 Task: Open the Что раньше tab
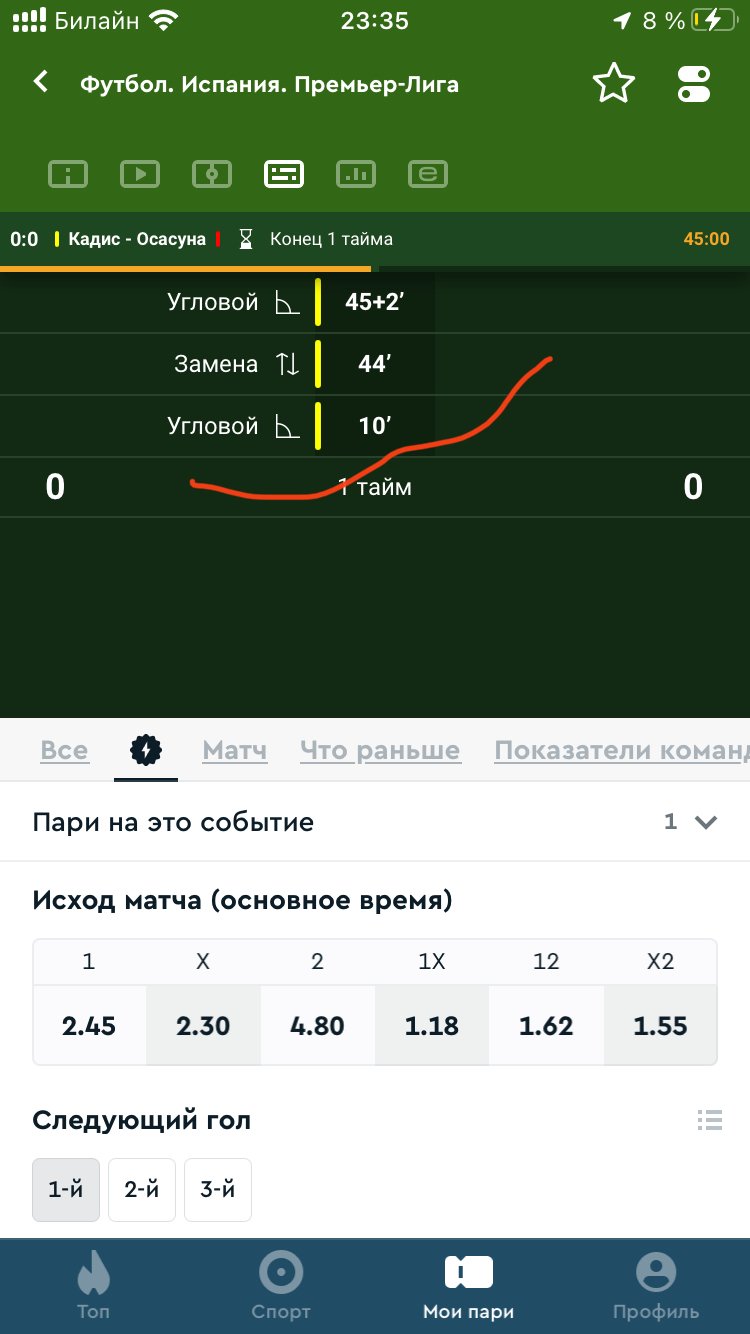click(380, 750)
